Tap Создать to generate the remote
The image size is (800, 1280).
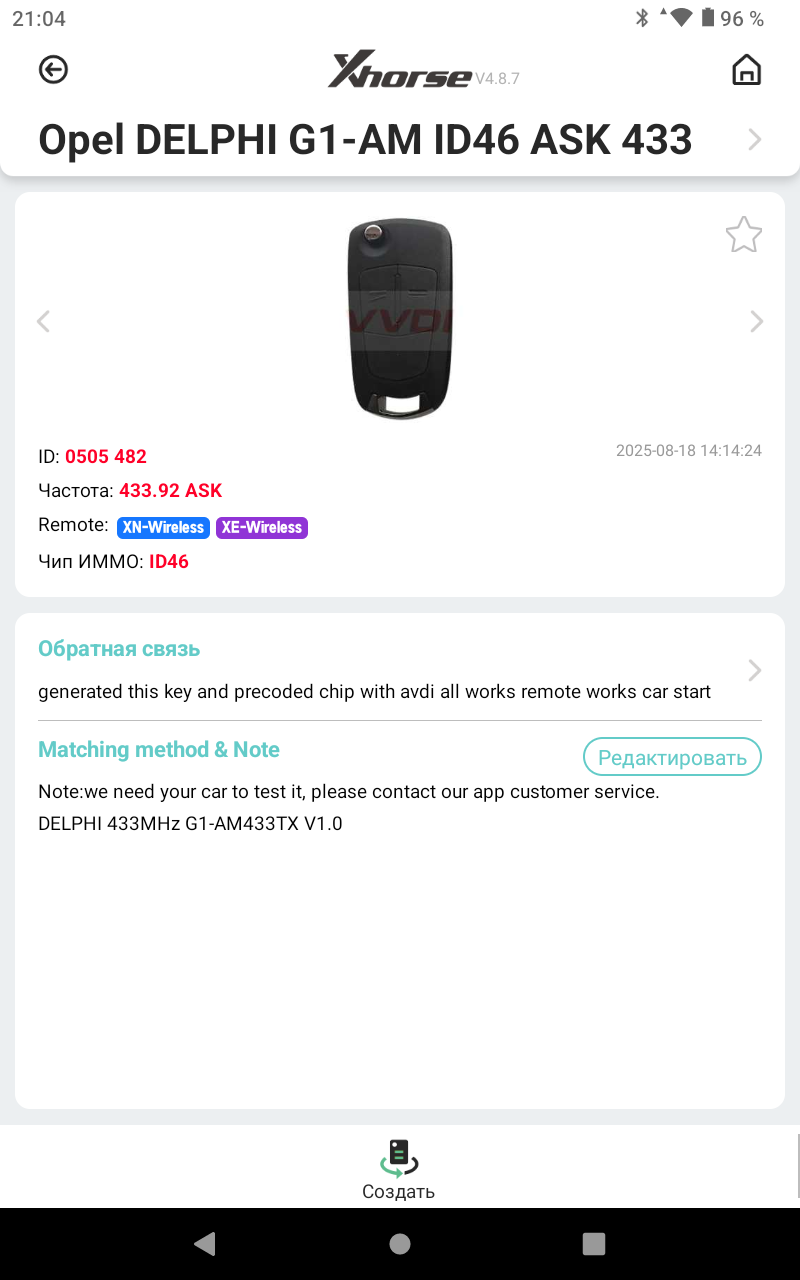[x=398, y=1168]
